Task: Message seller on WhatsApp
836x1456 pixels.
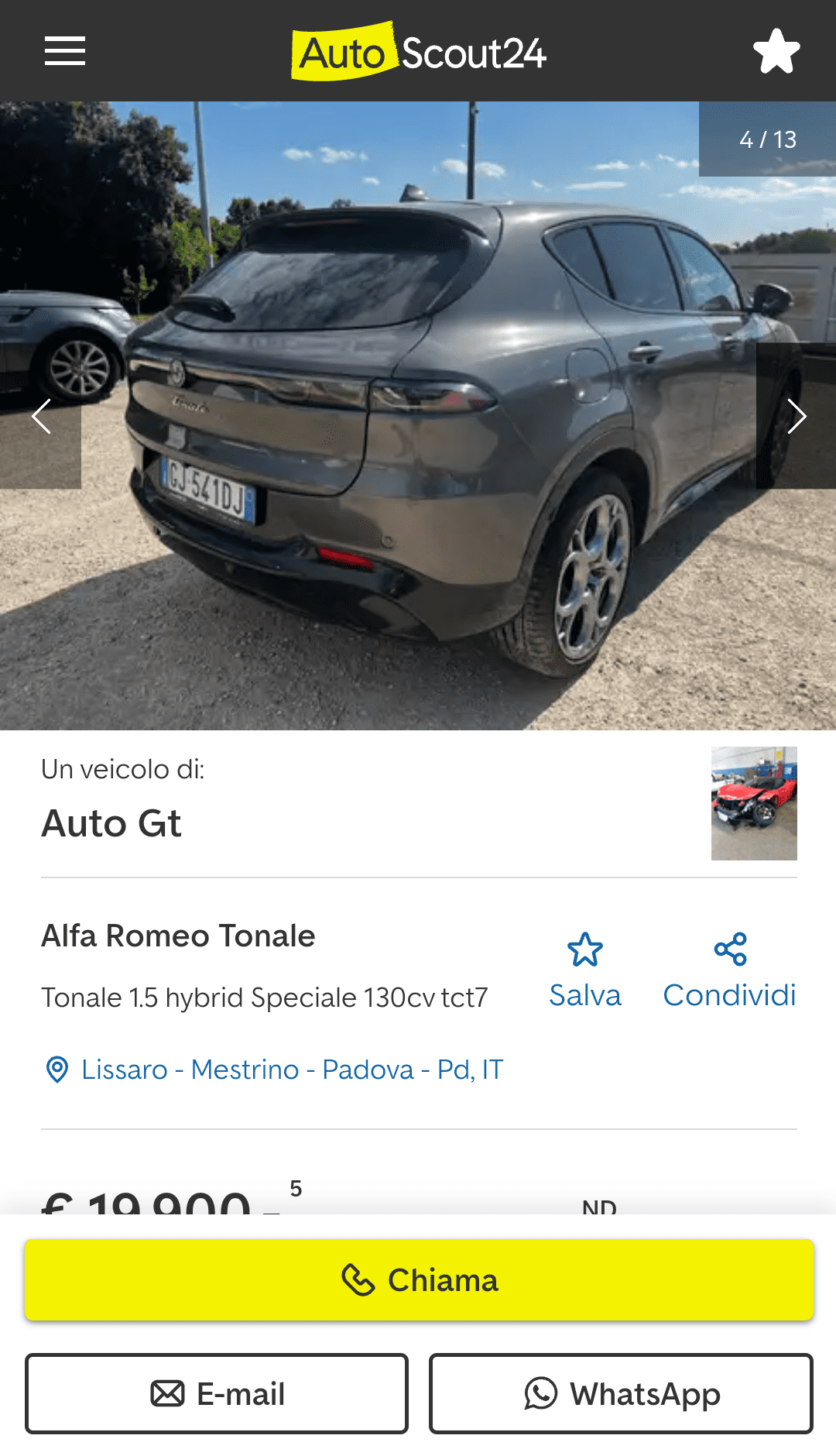Action: click(x=621, y=1393)
